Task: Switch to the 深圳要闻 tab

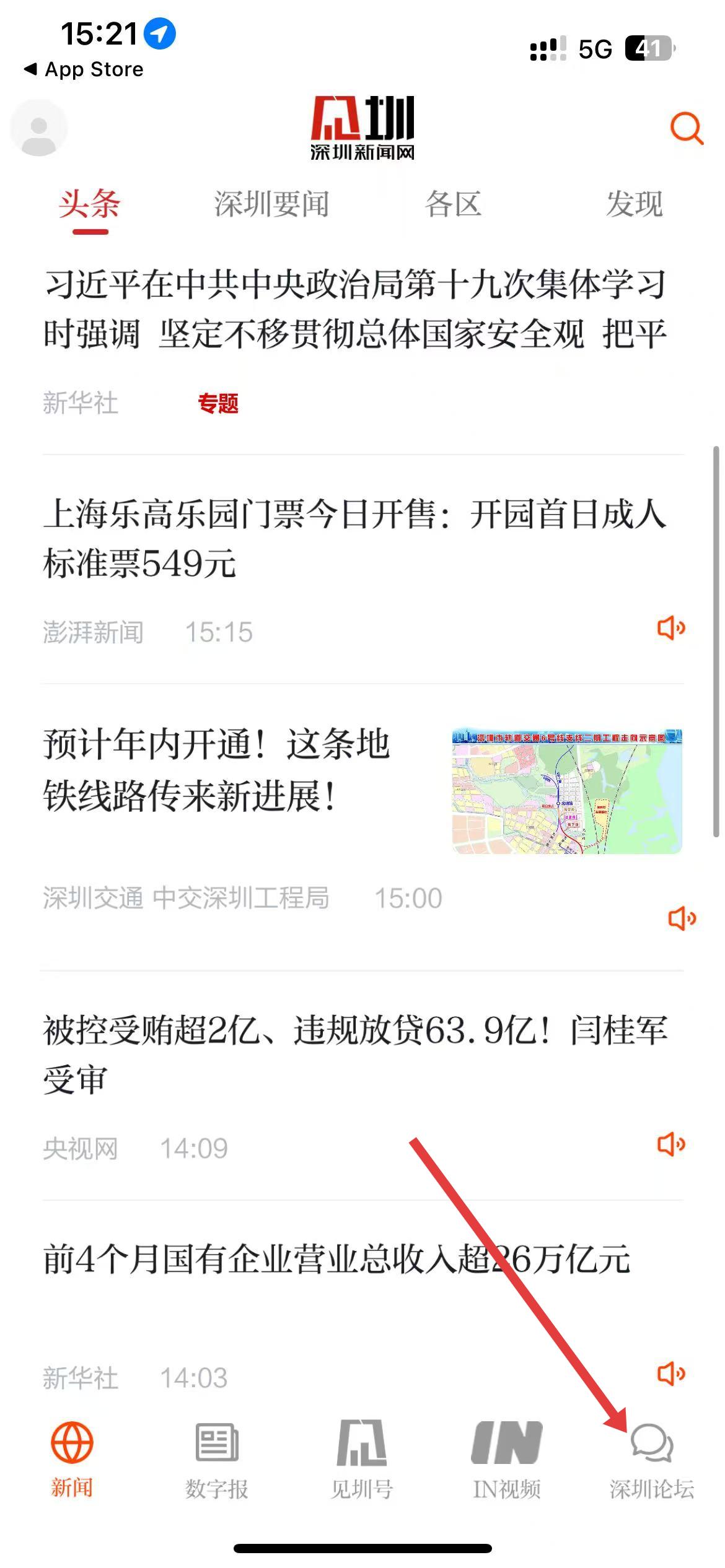Action: click(271, 204)
